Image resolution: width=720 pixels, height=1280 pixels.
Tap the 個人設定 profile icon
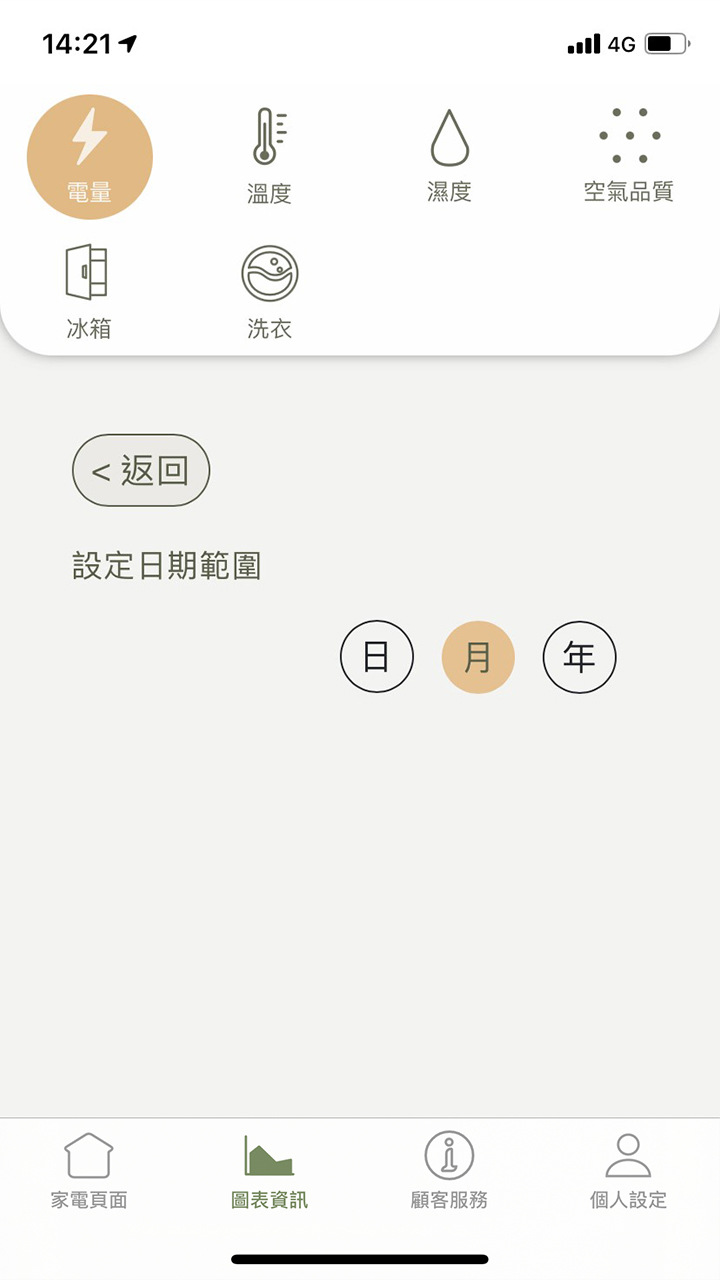[628, 1165]
